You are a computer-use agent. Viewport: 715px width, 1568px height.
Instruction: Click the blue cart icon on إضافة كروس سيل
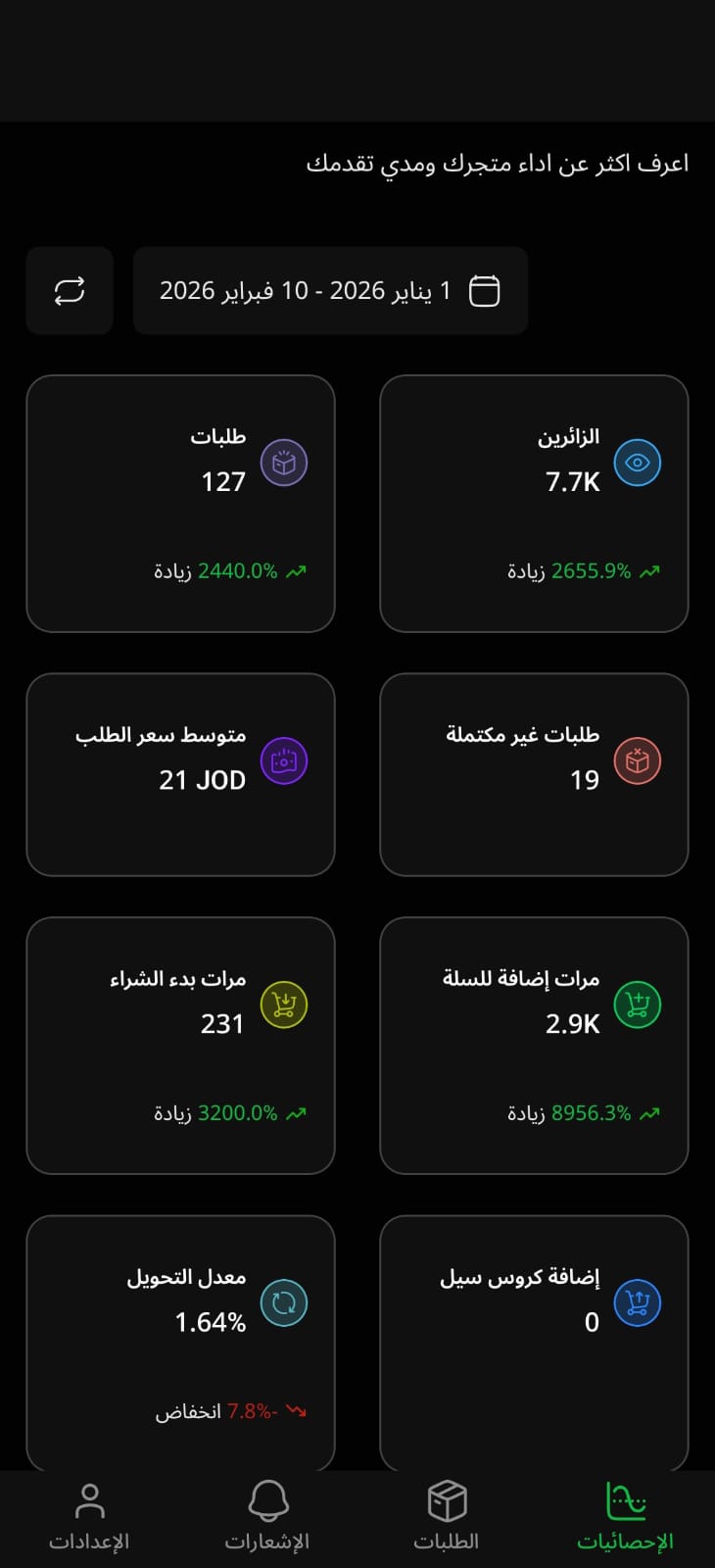pos(638,1303)
